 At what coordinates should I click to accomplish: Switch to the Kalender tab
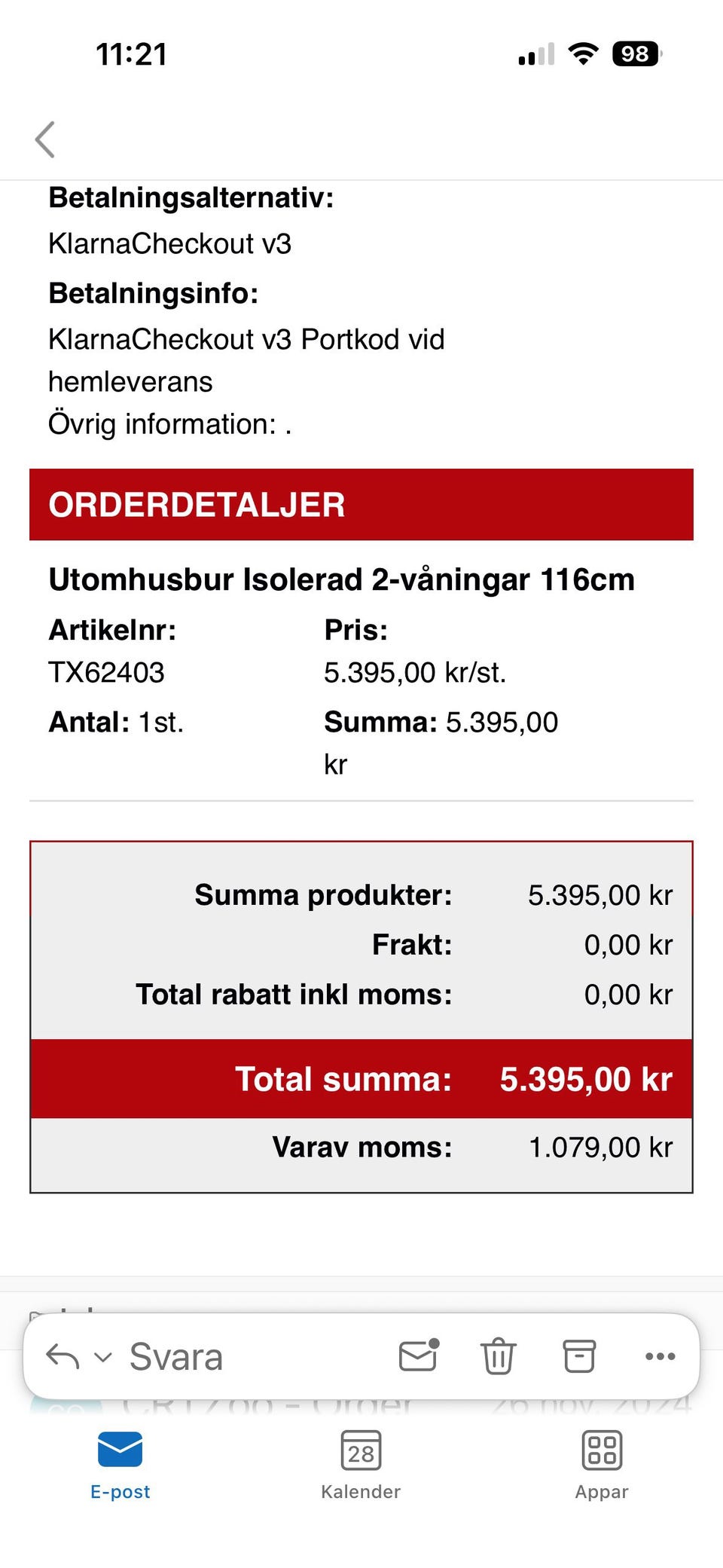(x=361, y=1469)
